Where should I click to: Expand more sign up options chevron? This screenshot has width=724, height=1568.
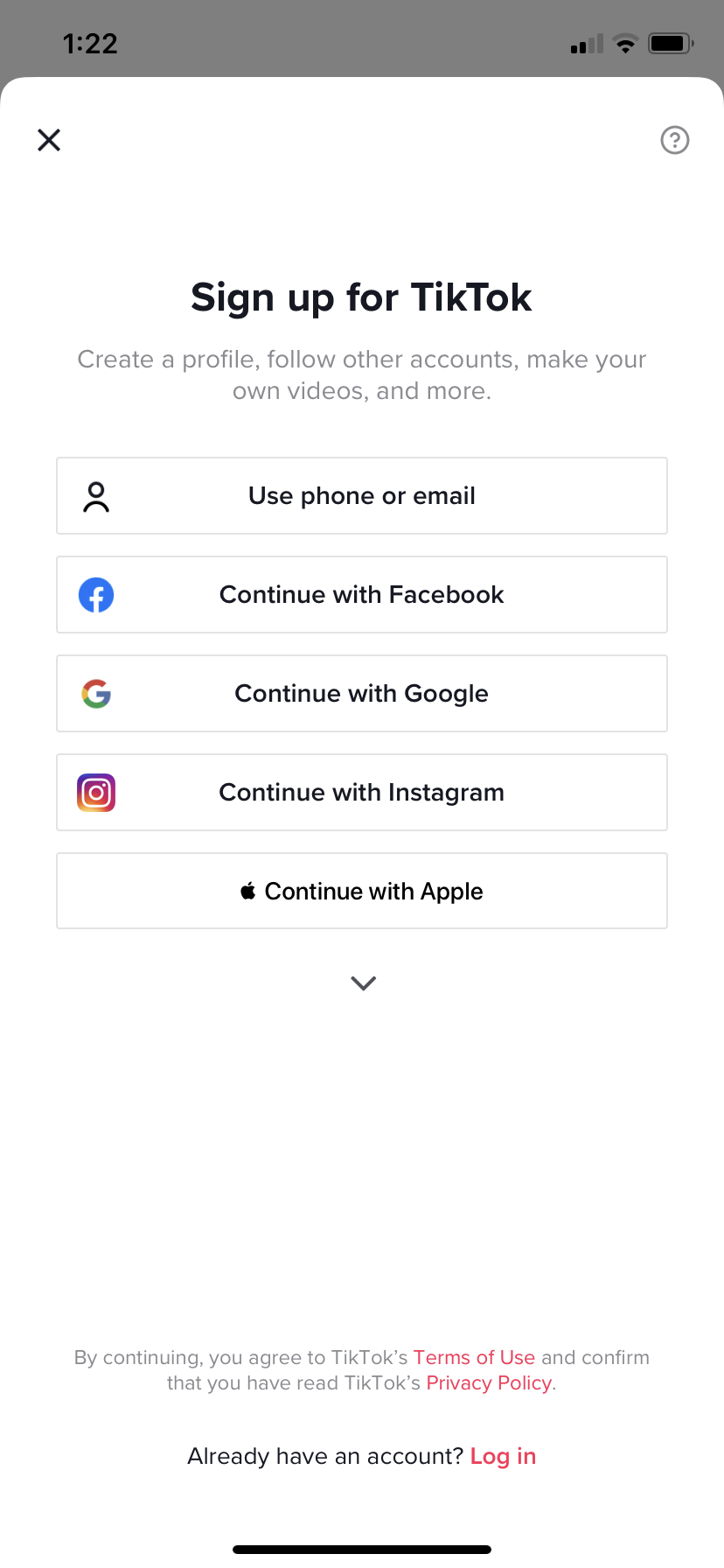363,983
